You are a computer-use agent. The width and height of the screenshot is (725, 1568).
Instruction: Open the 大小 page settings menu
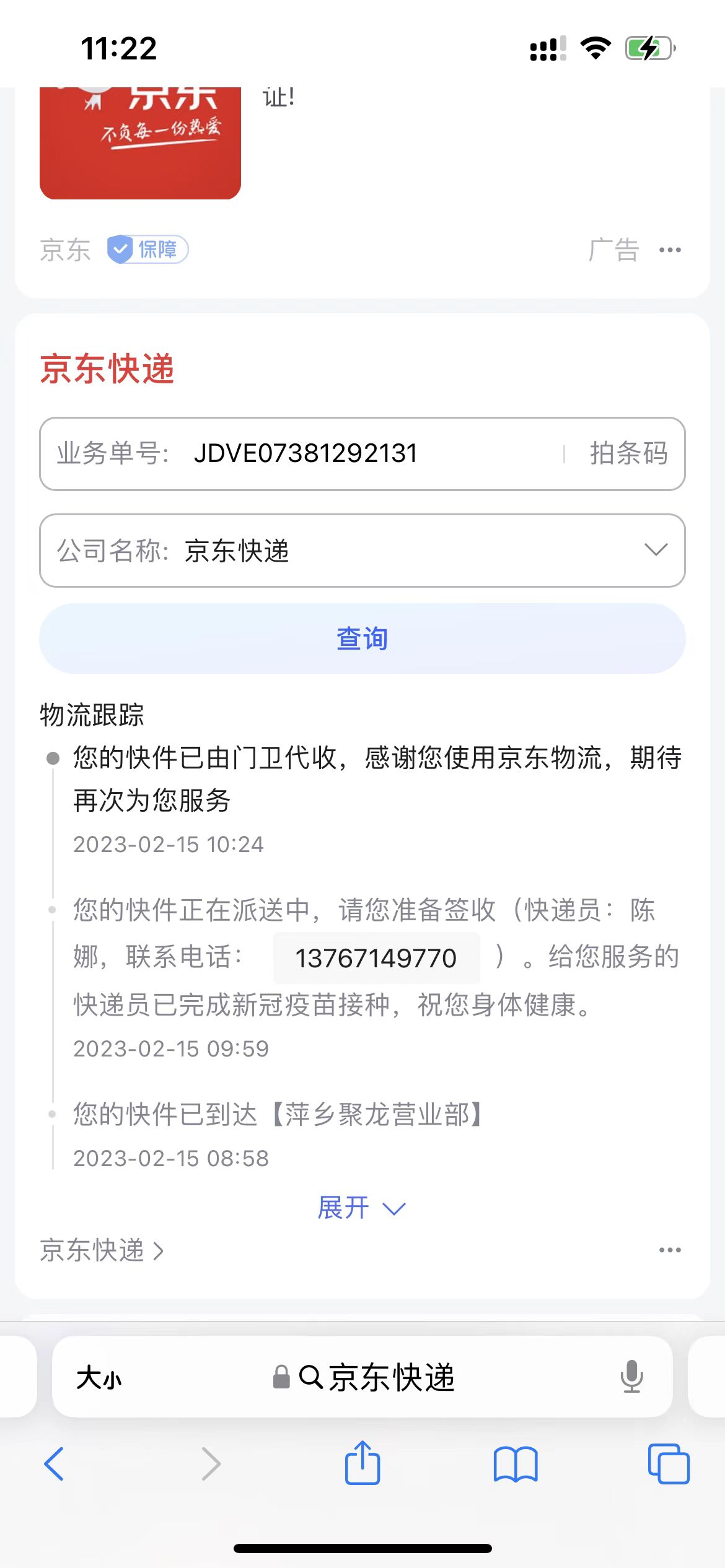[99, 1378]
